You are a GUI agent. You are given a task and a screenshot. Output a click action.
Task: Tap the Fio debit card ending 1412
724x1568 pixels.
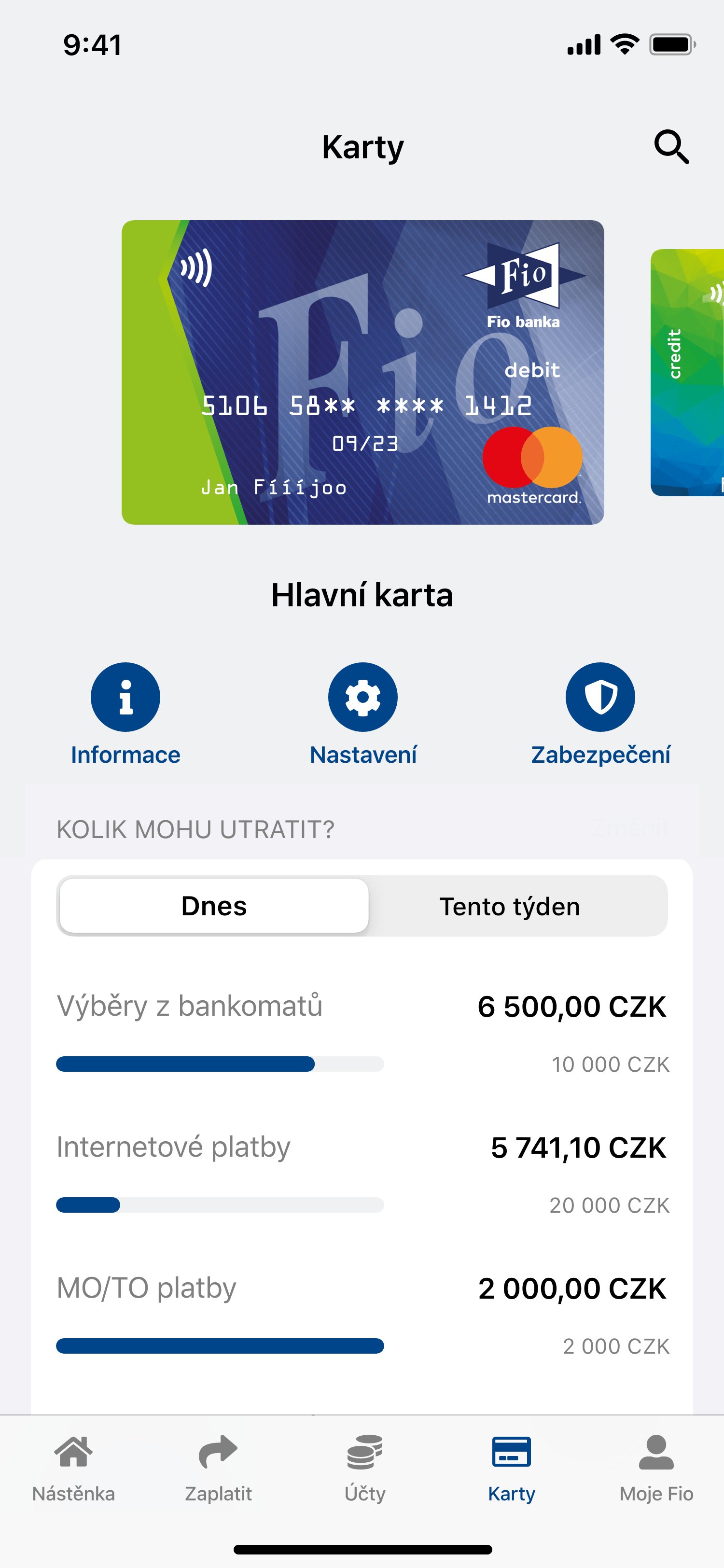[362, 372]
